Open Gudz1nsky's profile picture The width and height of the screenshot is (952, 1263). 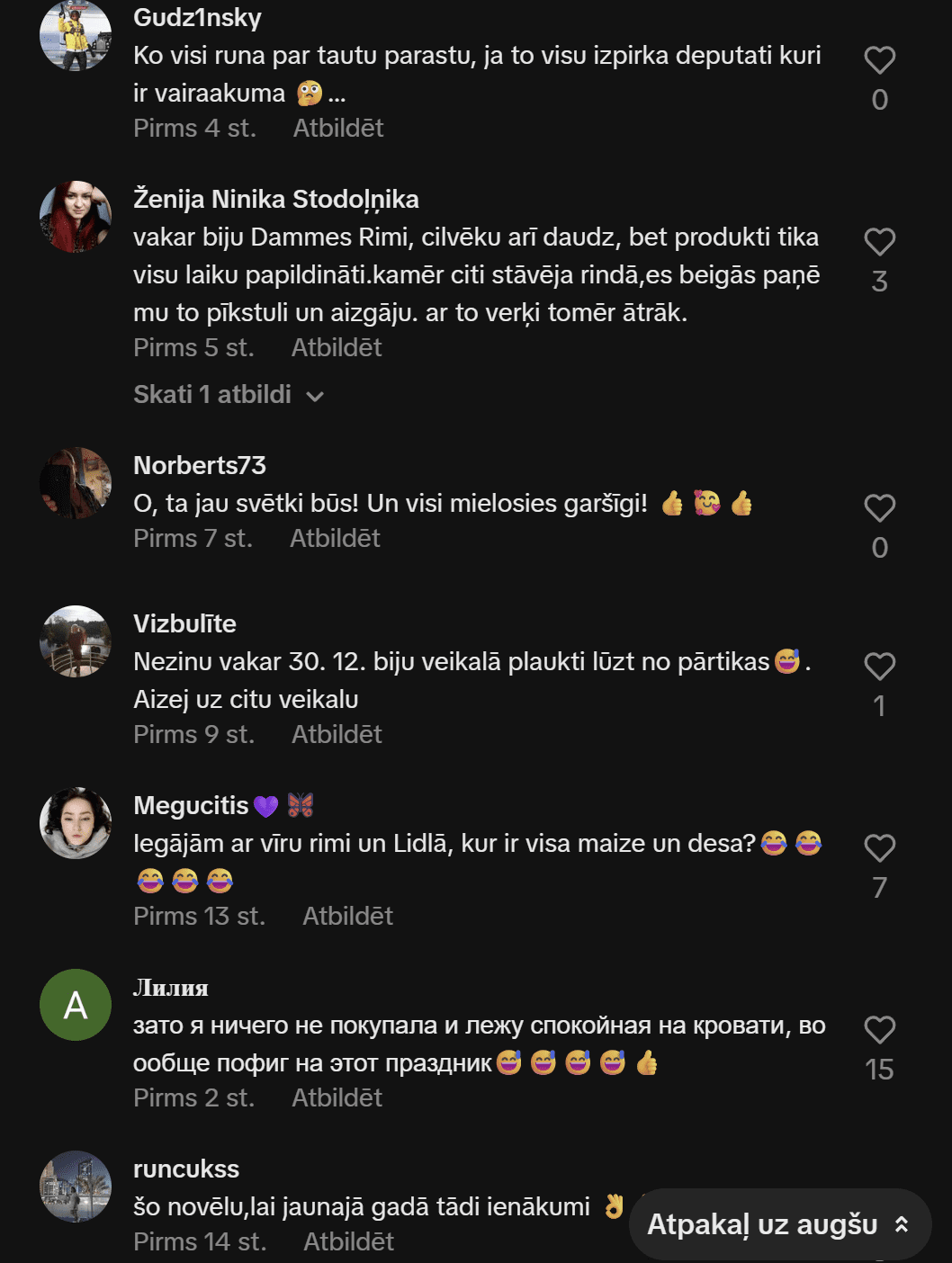pos(76,35)
